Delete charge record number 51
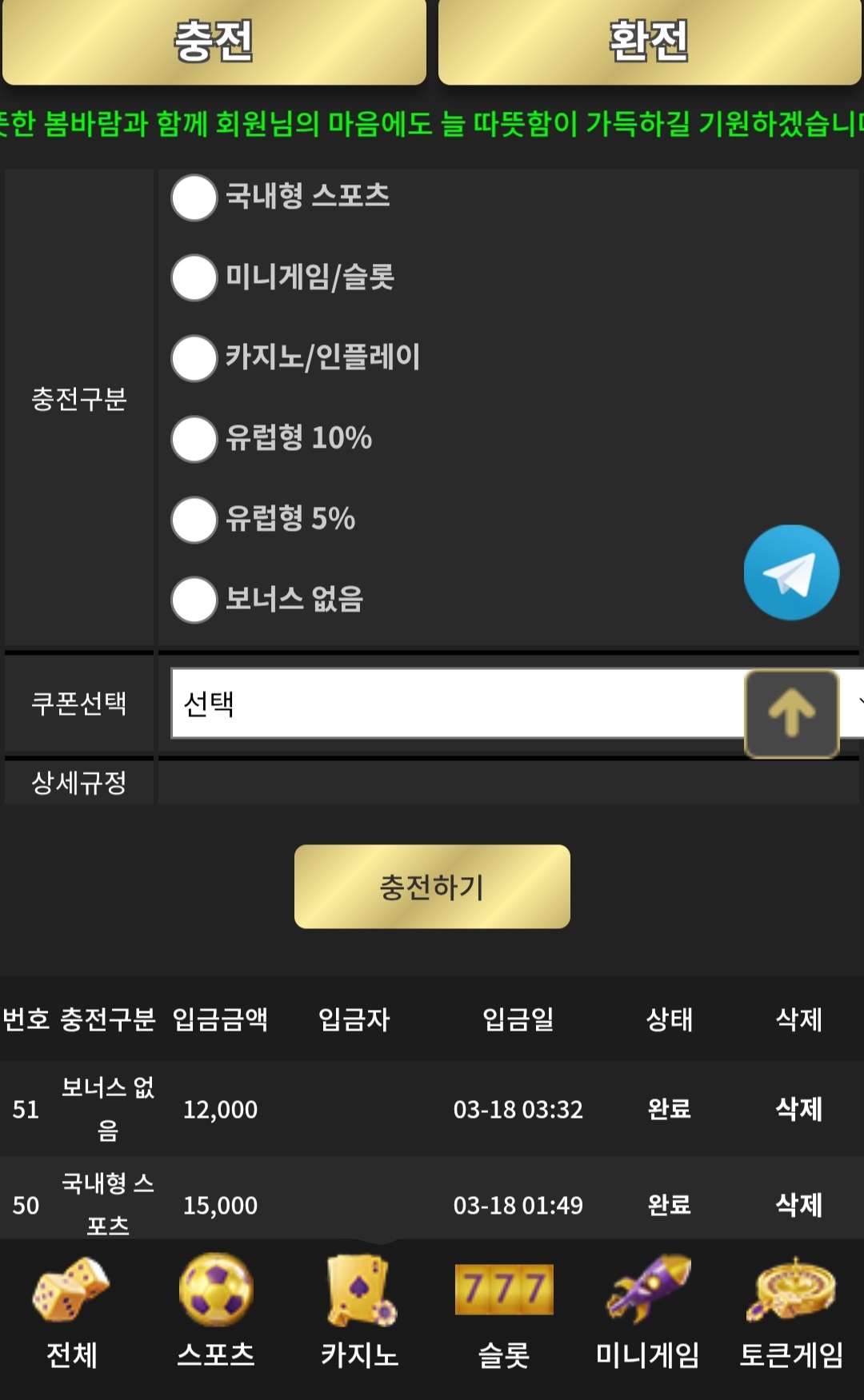 [x=799, y=1109]
